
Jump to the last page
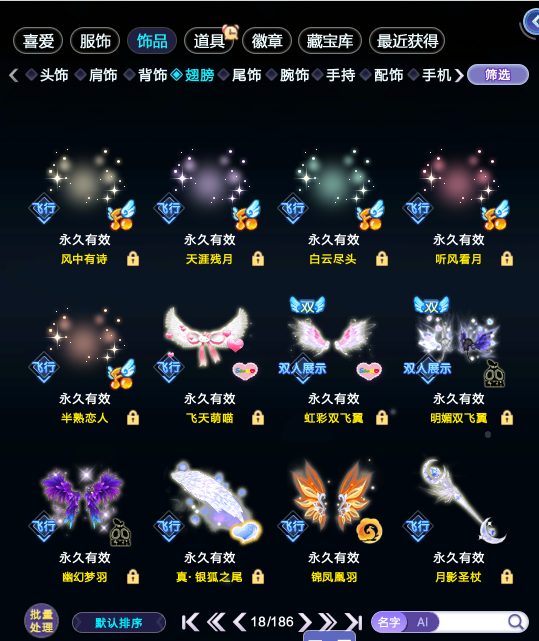(x=353, y=622)
